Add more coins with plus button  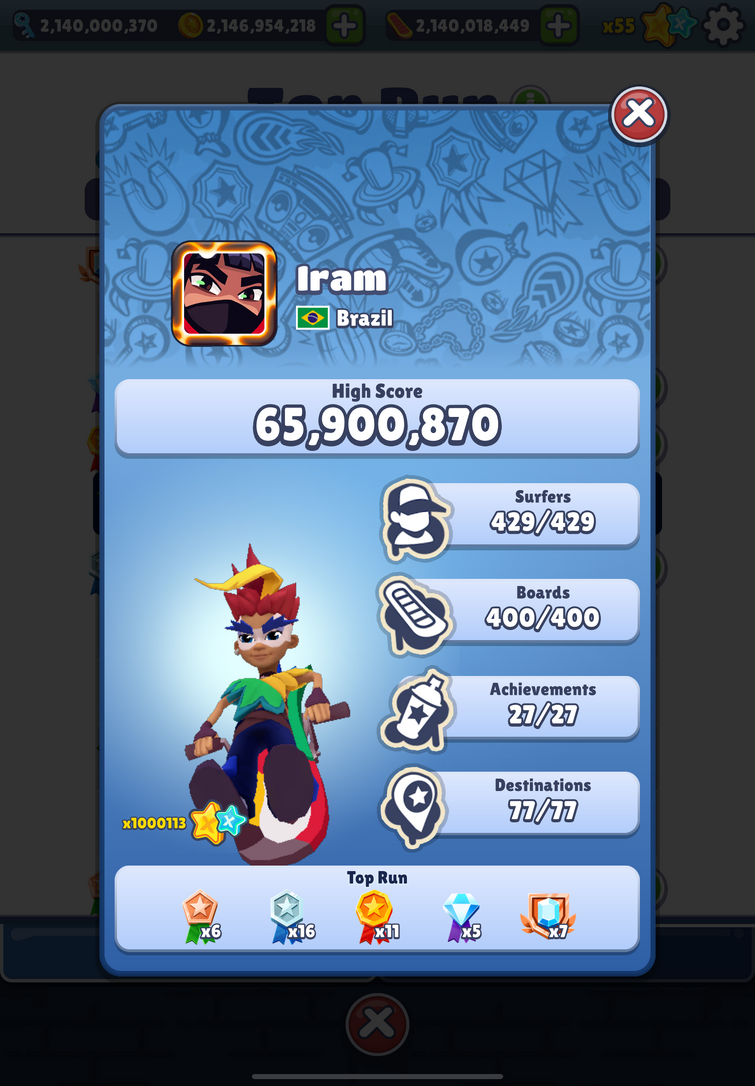point(345,26)
